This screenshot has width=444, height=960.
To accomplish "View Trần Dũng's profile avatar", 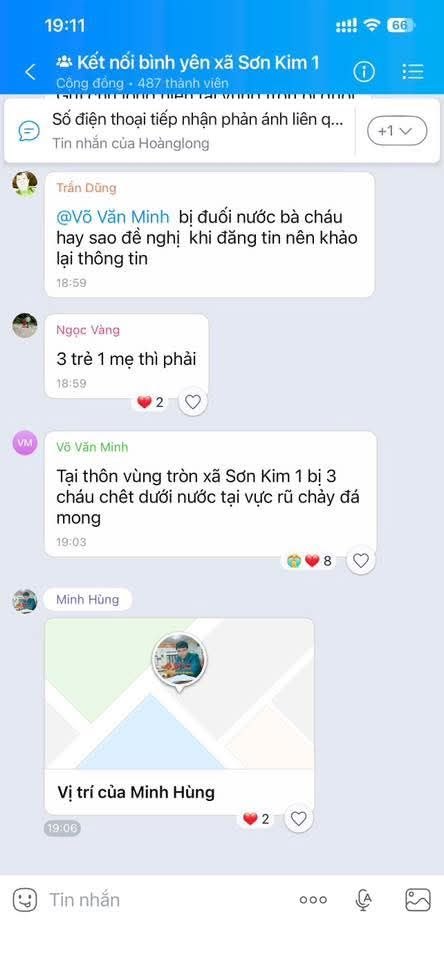I will [25, 184].
